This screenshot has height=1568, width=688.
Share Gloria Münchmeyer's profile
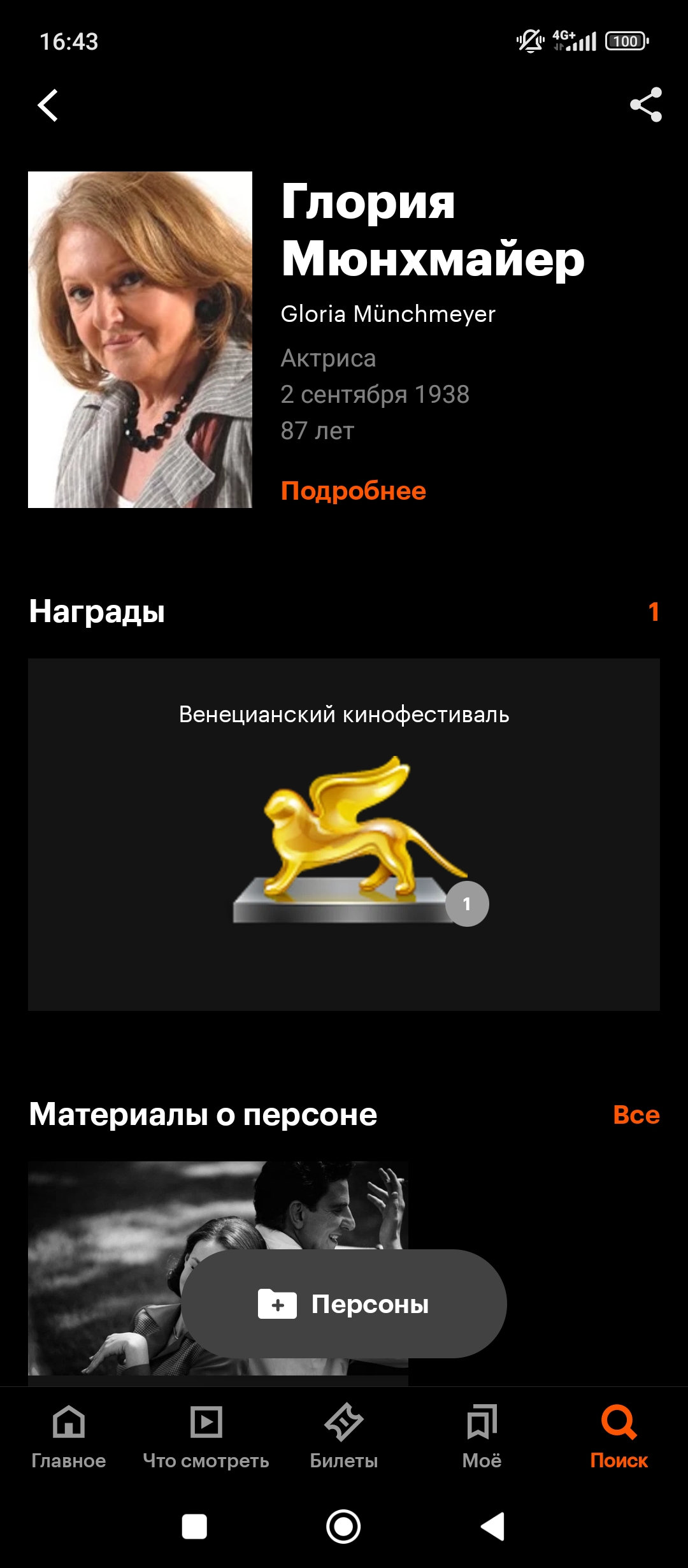(645, 105)
